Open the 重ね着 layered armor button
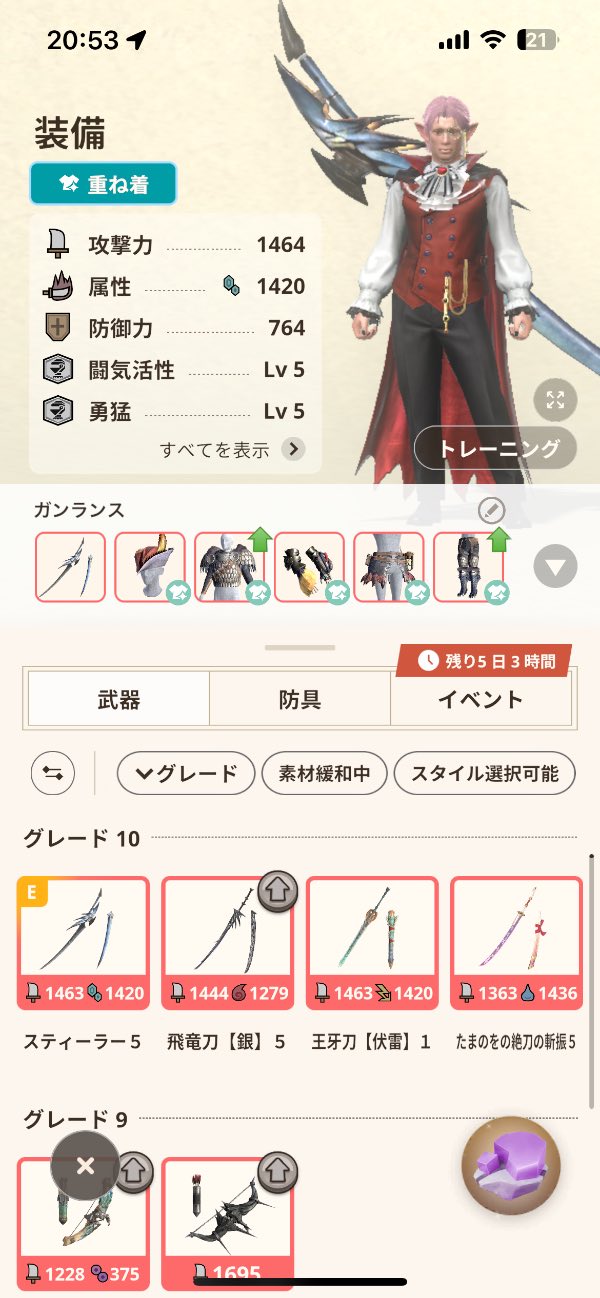 103,184
